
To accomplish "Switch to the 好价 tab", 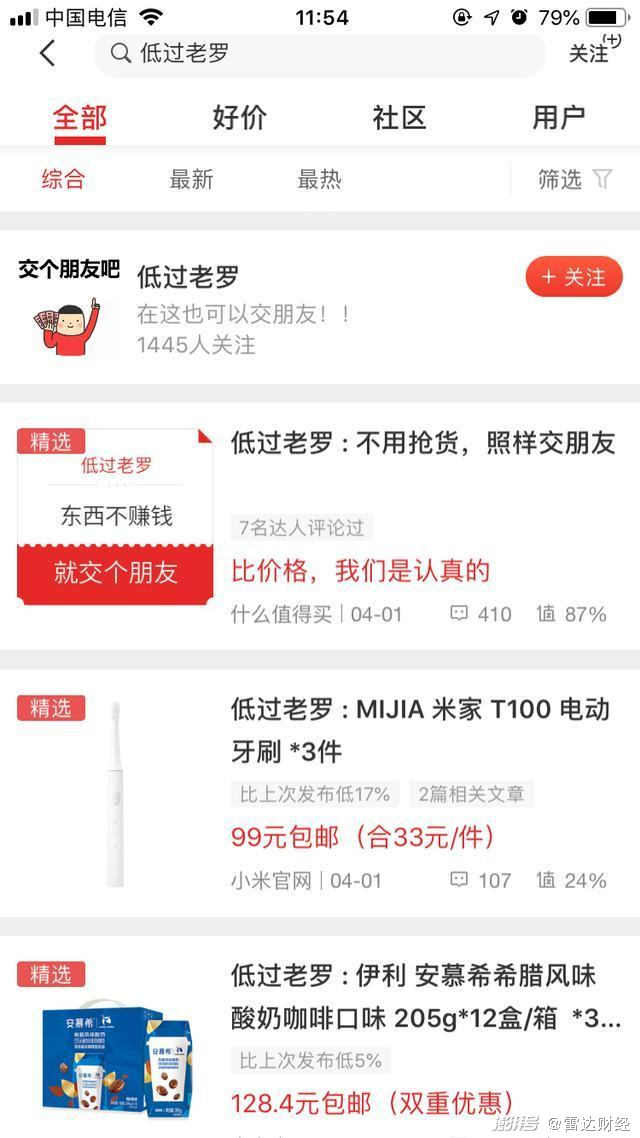I will 240,117.
